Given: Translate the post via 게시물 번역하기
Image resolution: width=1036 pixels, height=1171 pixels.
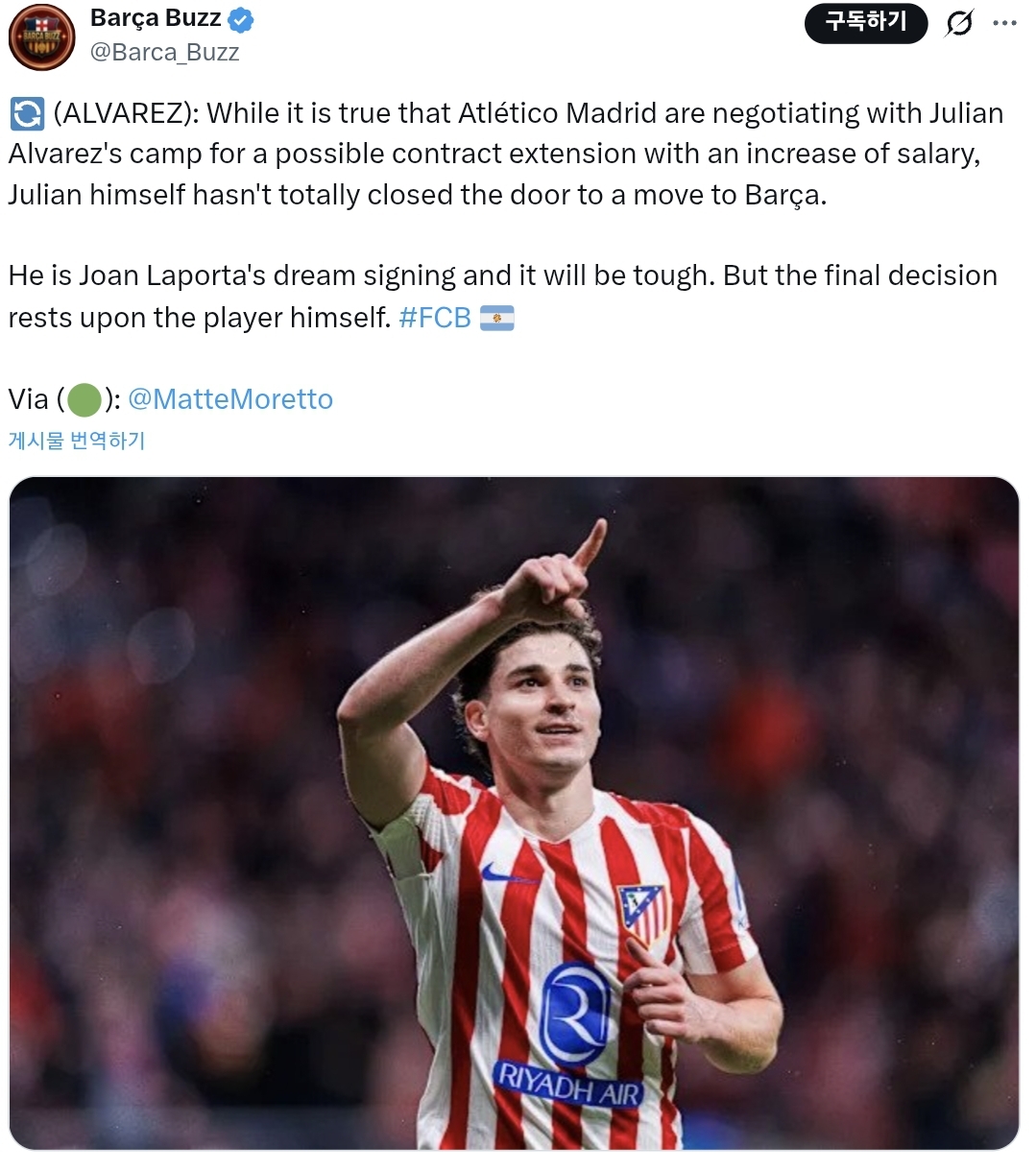Looking at the screenshot, I should click(x=77, y=441).
